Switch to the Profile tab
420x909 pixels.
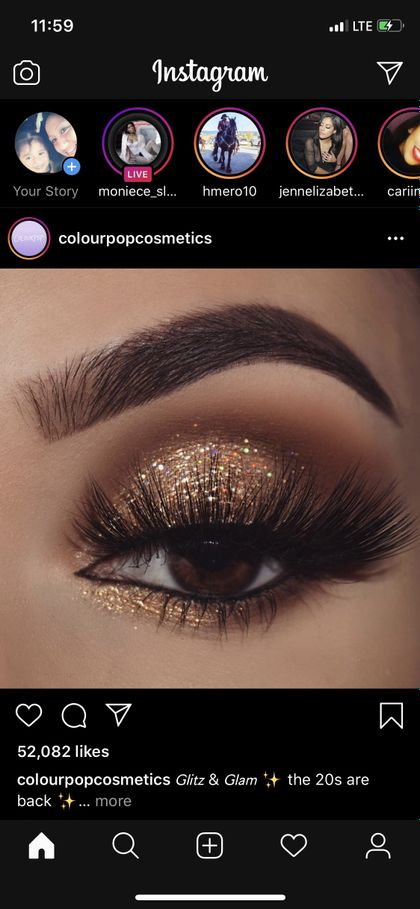378,846
